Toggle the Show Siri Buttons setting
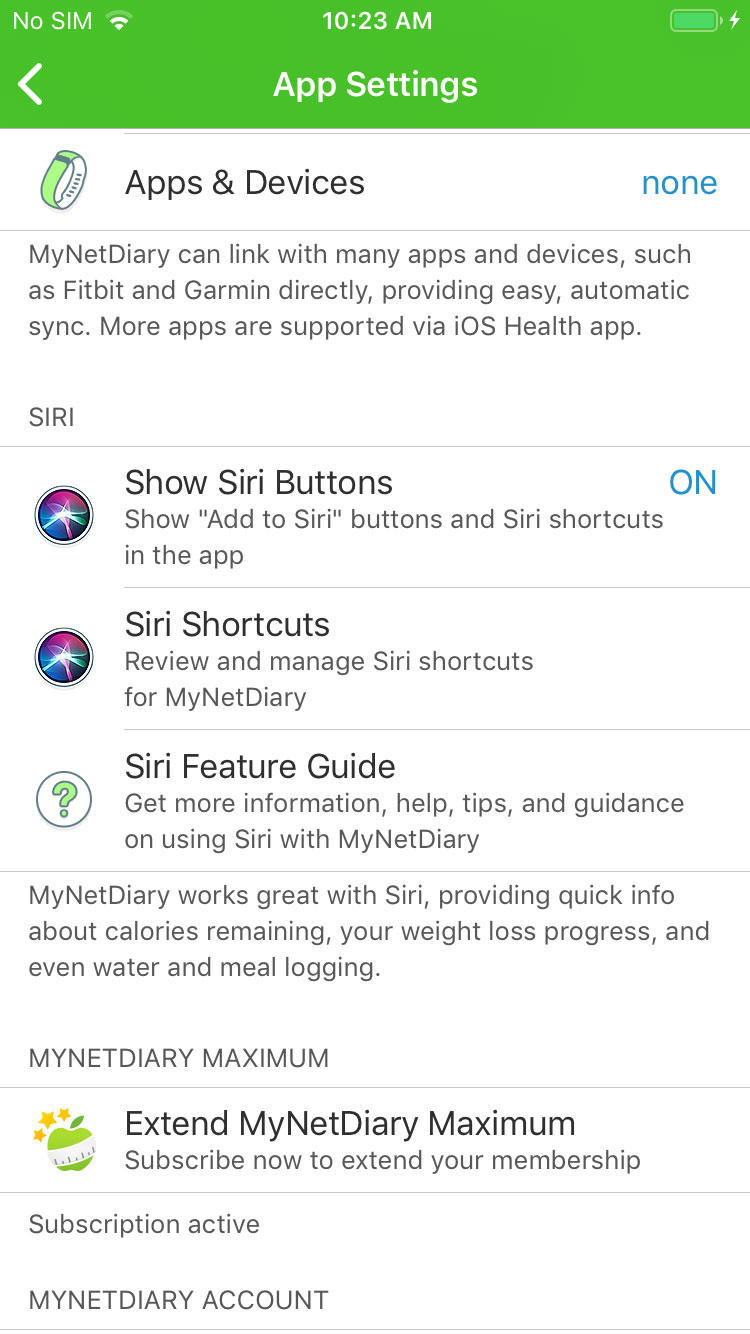The image size is (750, 1334). [x=375, y=517]
